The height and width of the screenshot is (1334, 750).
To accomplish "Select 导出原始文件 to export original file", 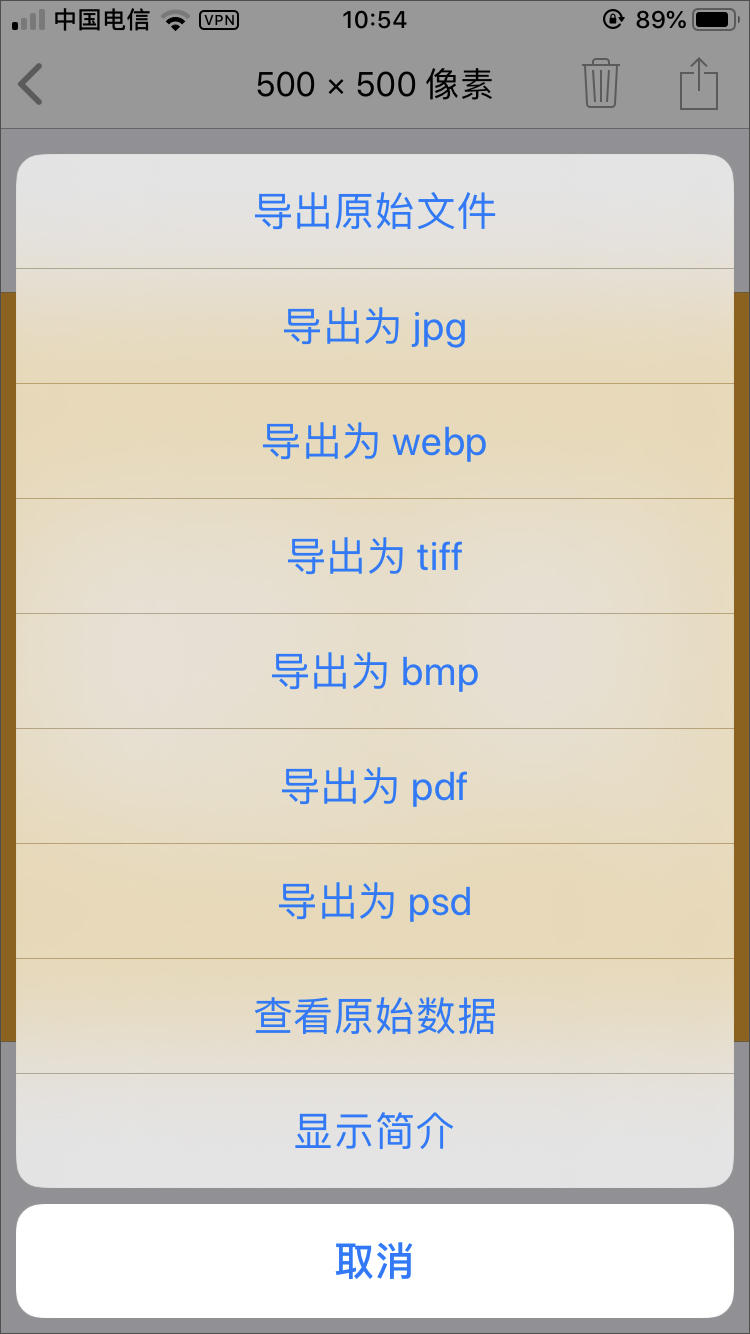I will (375, 211).
